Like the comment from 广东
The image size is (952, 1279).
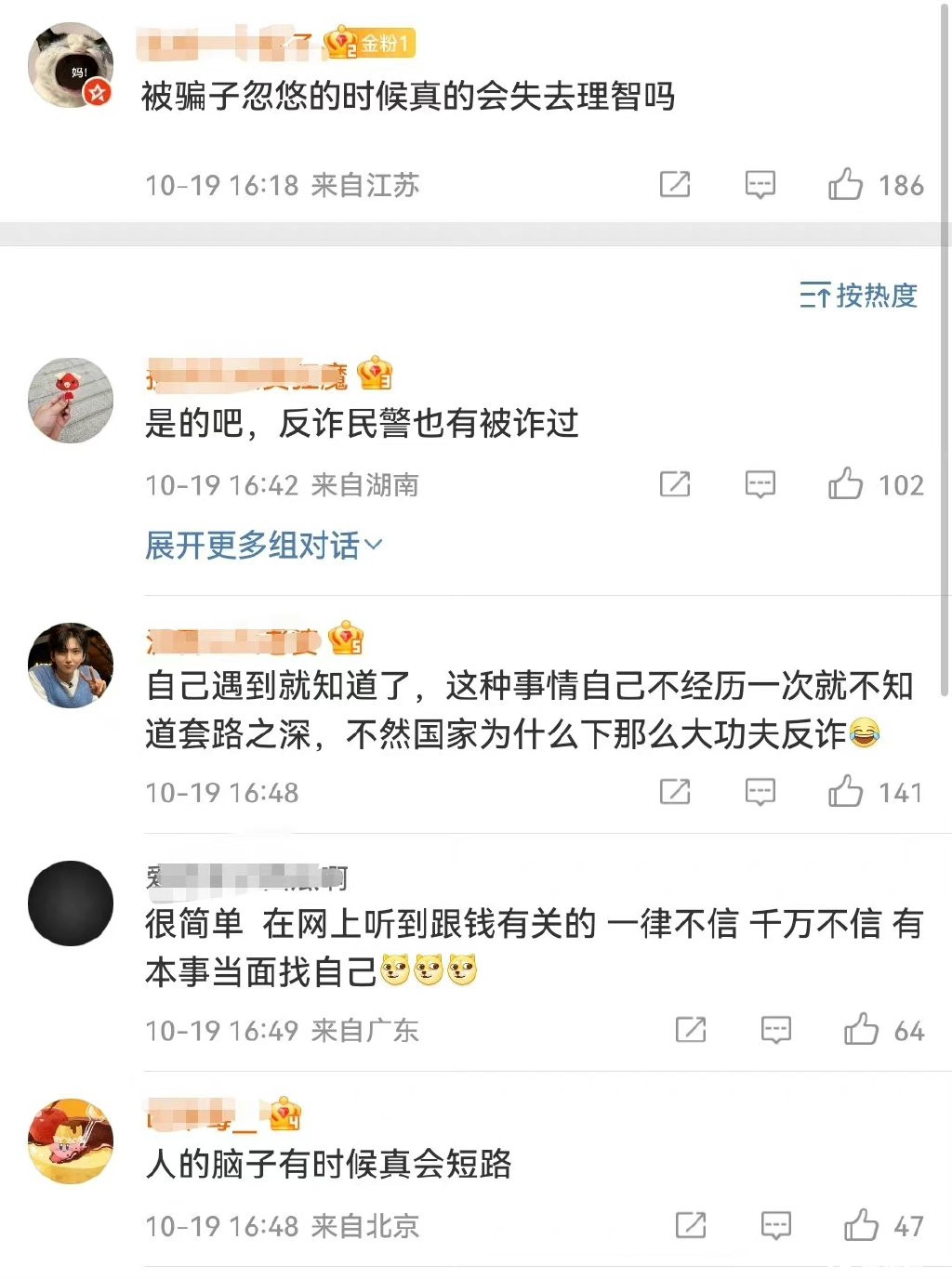click(x=861, y=1030)
